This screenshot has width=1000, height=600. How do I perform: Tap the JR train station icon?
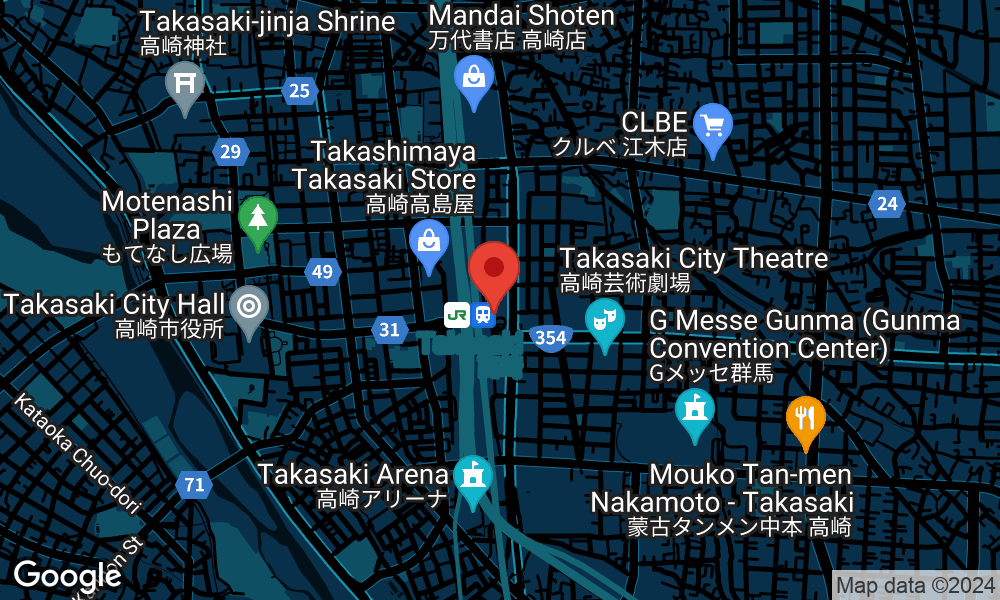click(x=457, y=314)
